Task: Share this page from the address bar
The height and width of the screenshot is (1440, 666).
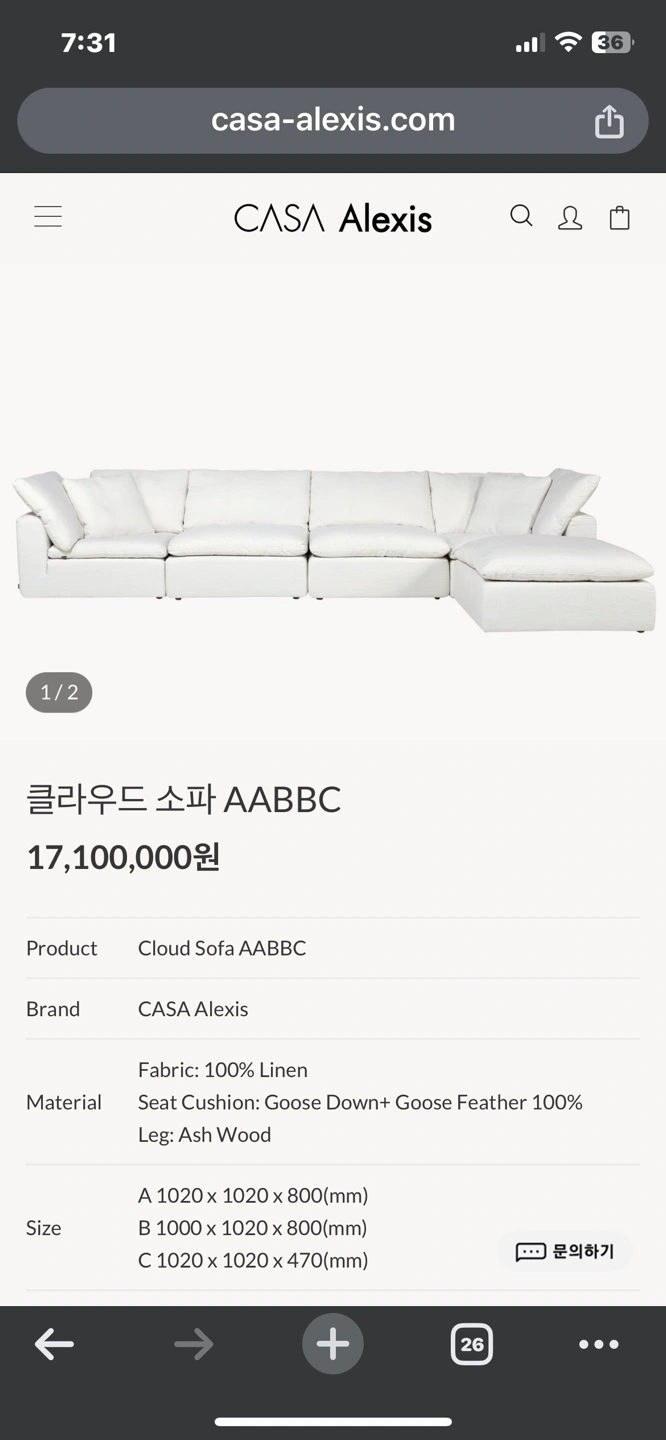Action: [609, 122]
